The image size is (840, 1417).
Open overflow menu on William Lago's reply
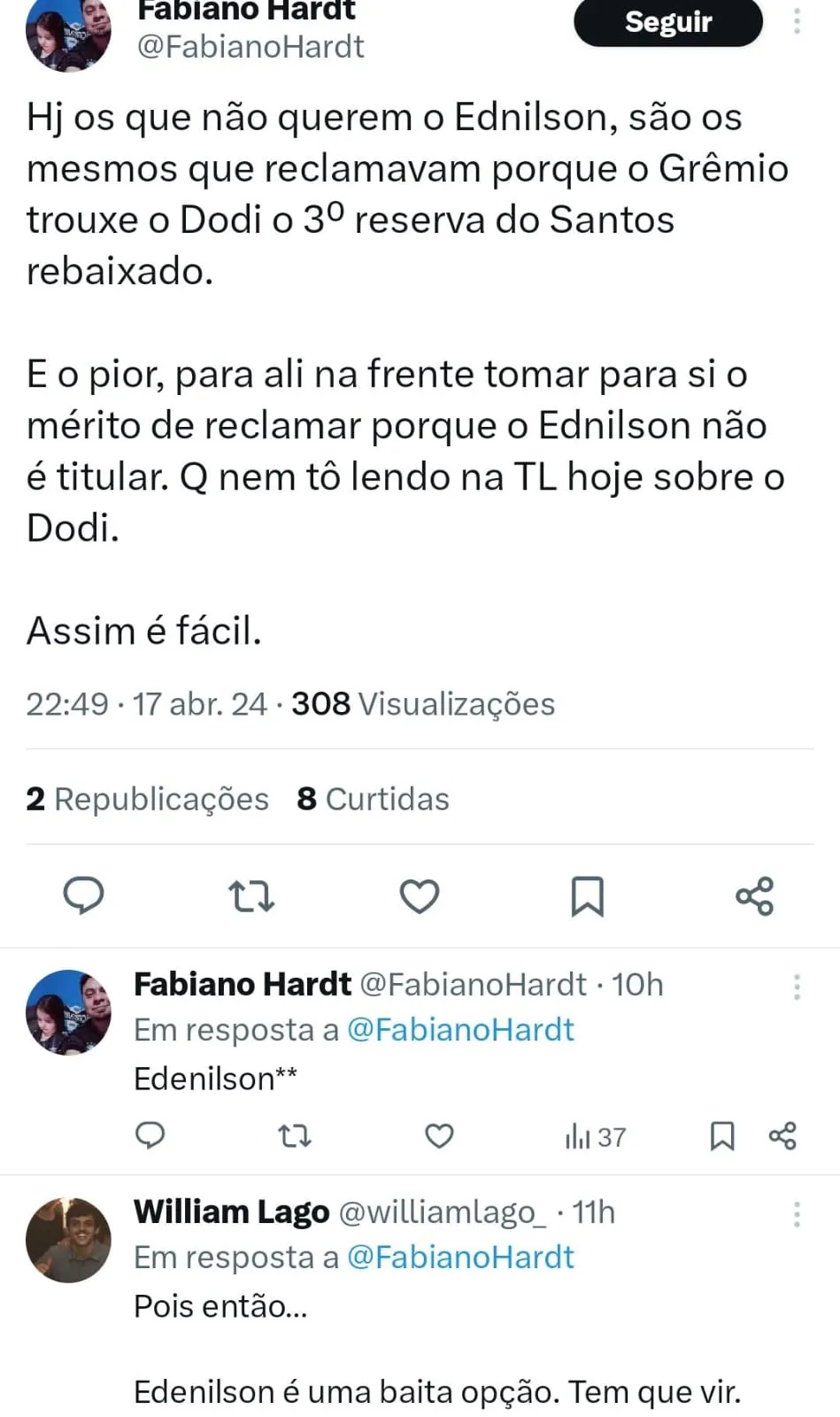pos(797,1214)
